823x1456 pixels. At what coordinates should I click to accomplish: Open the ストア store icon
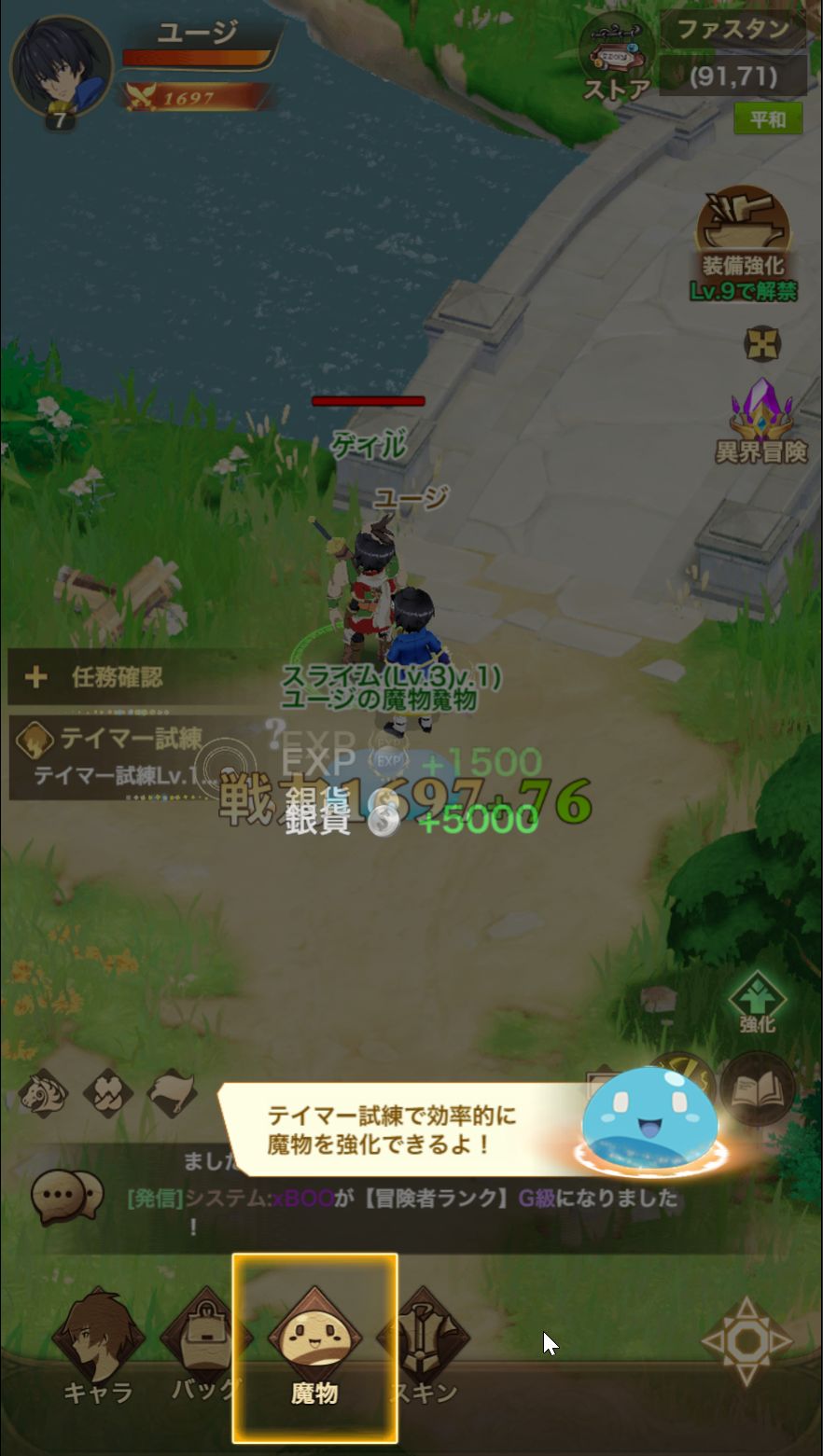[616, 58]
